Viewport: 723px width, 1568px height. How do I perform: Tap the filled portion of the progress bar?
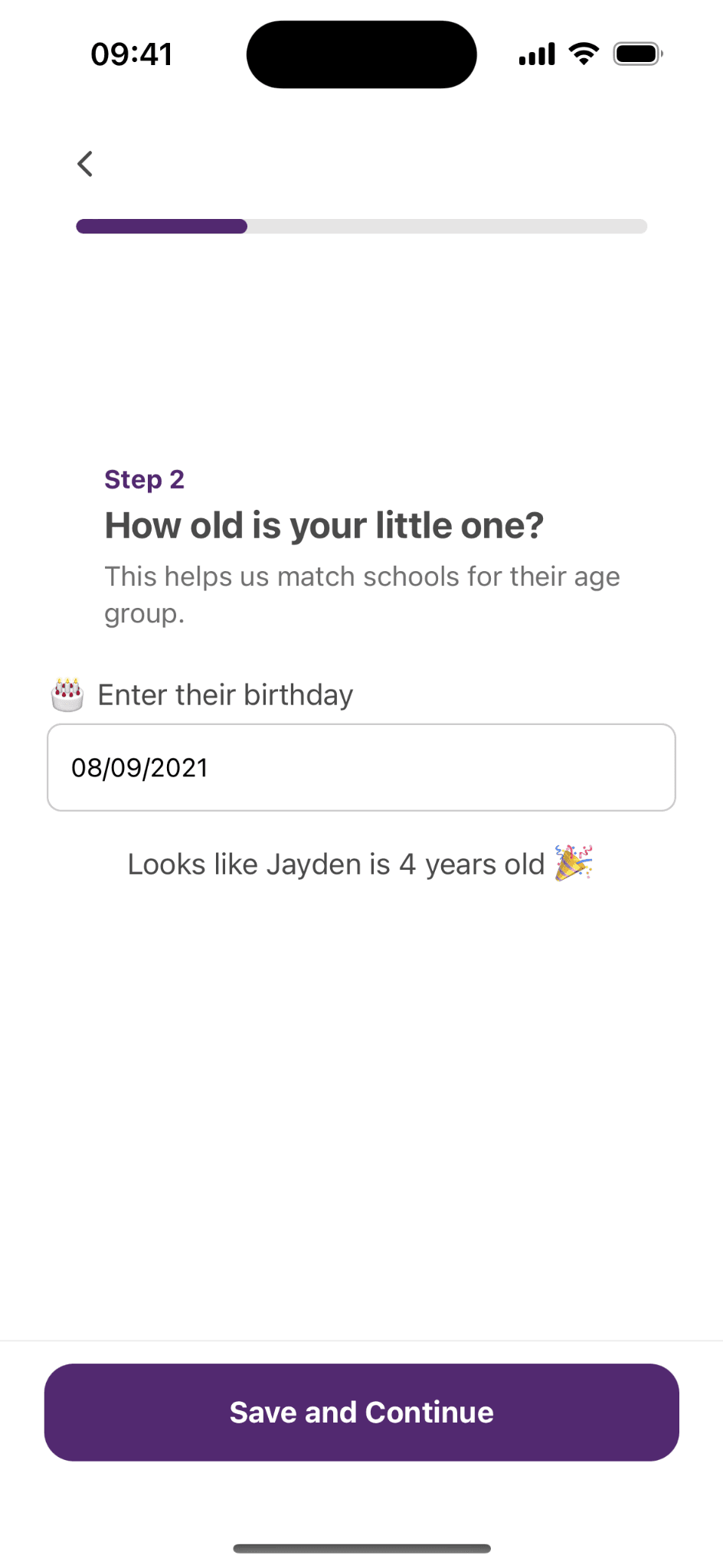click(161, 226)
